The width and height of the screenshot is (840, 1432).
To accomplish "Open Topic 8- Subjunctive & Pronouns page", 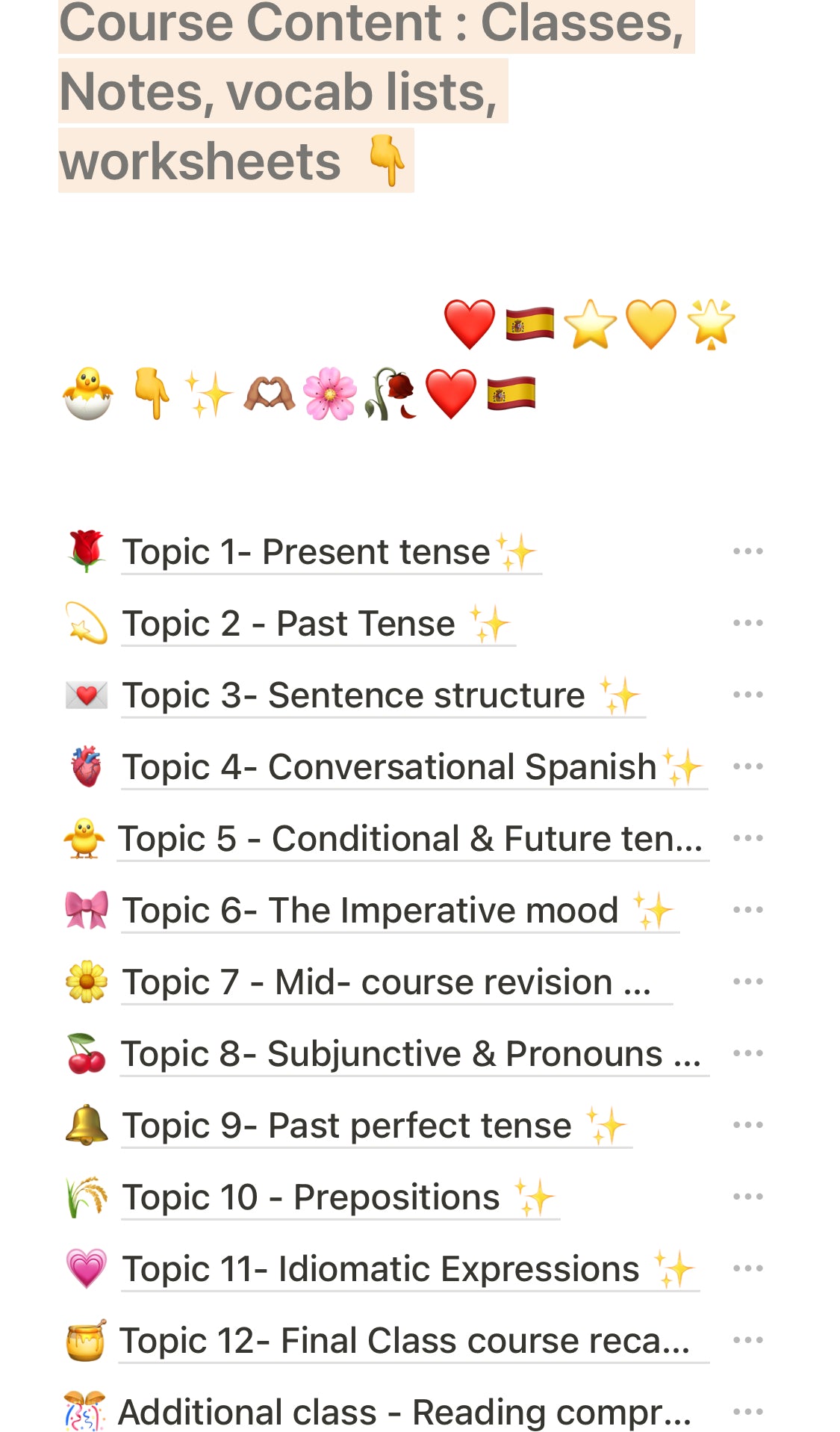I will point(411,1054).
